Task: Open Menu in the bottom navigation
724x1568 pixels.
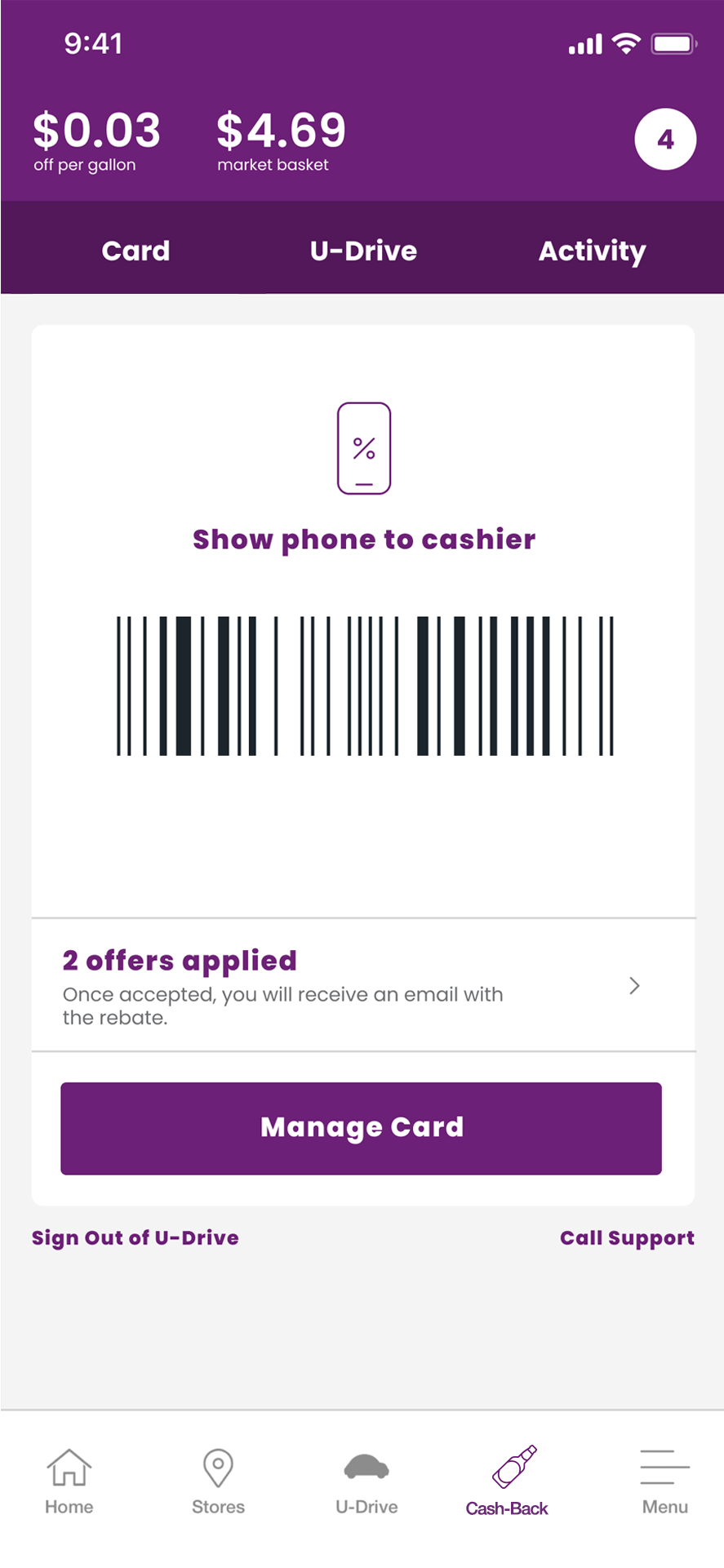Action: [664, 1481]
